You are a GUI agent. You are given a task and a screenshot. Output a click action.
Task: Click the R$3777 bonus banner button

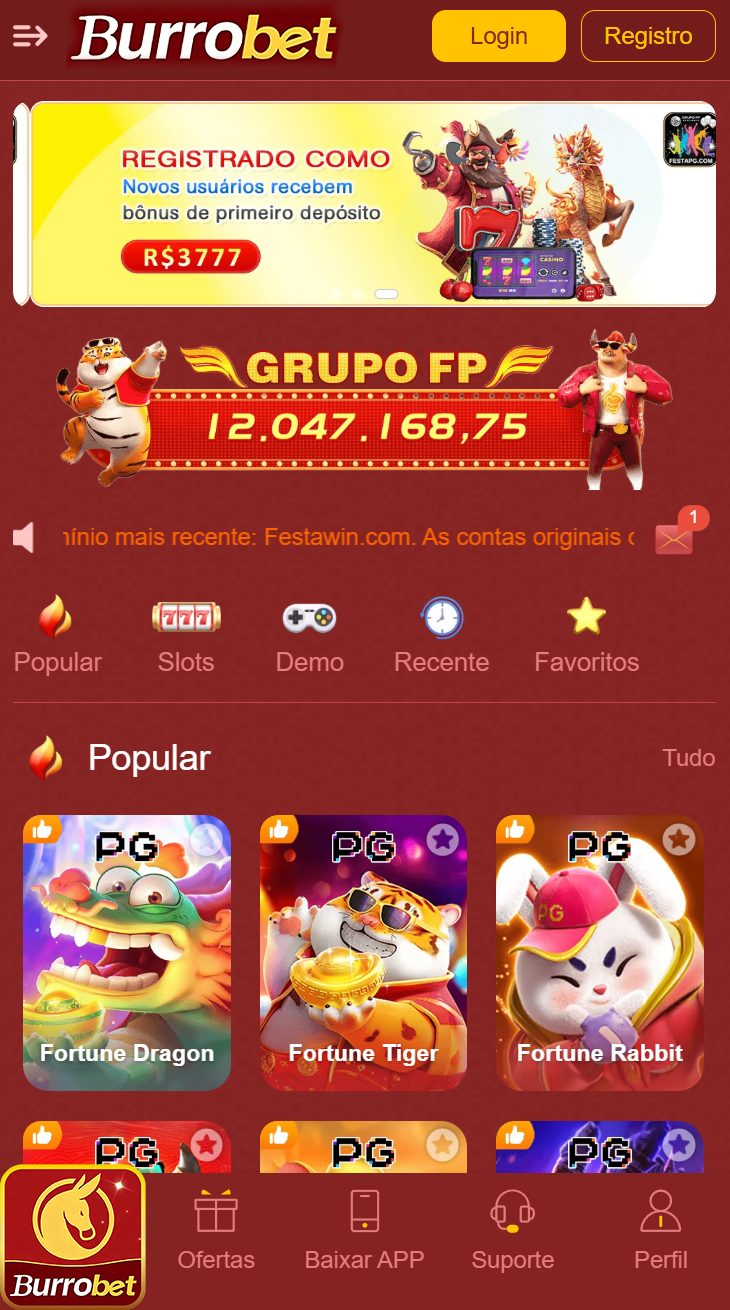click(190, 256)
